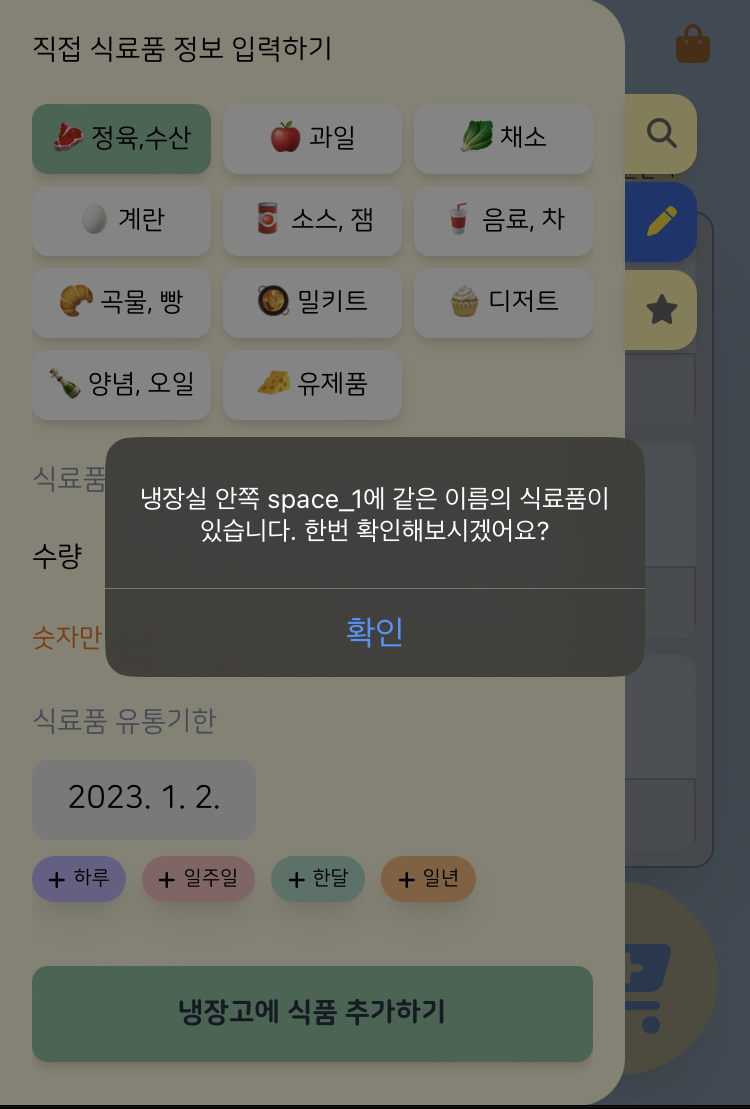Toggle the 소스, 잼 category selection
750x1109 pixels.
312,221
